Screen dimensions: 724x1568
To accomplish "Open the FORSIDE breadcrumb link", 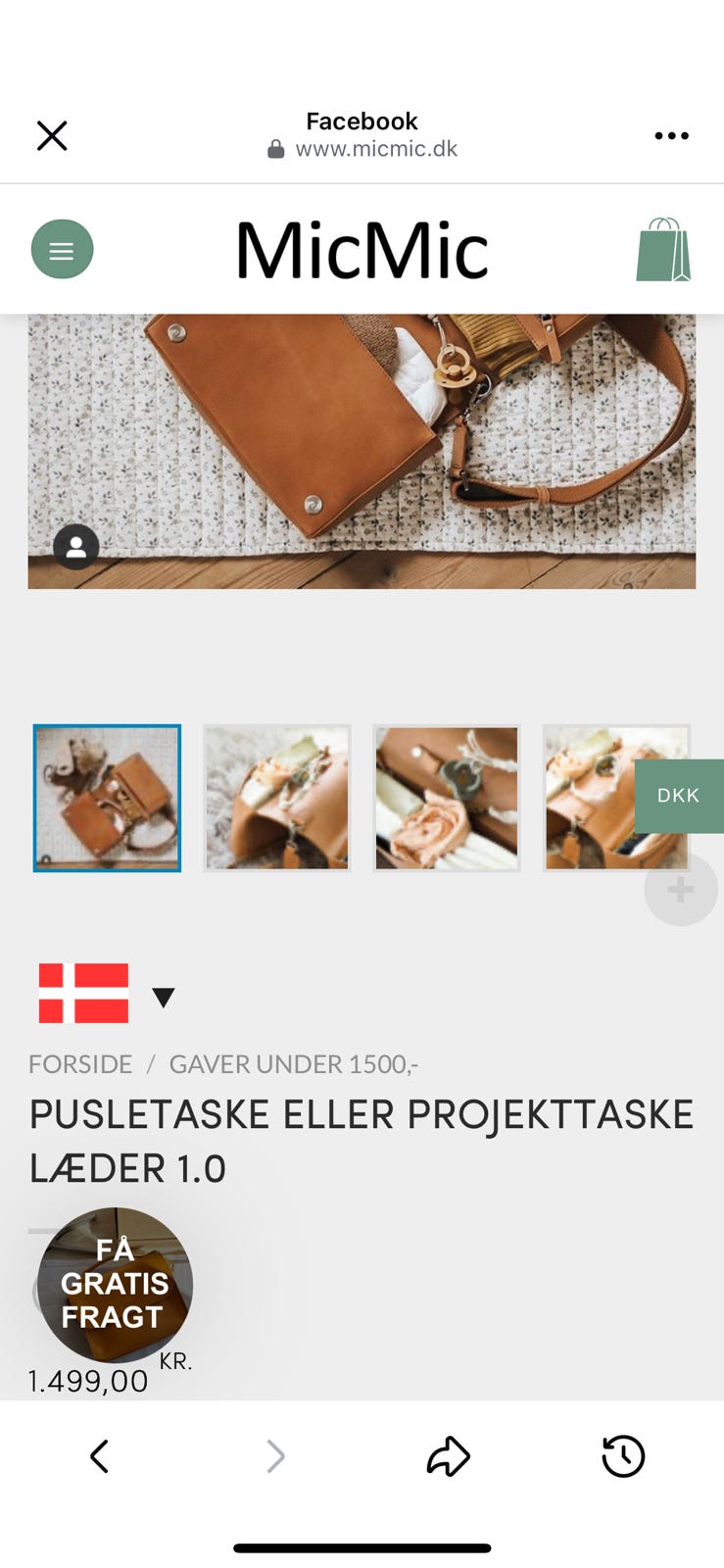I will 80,1063.
